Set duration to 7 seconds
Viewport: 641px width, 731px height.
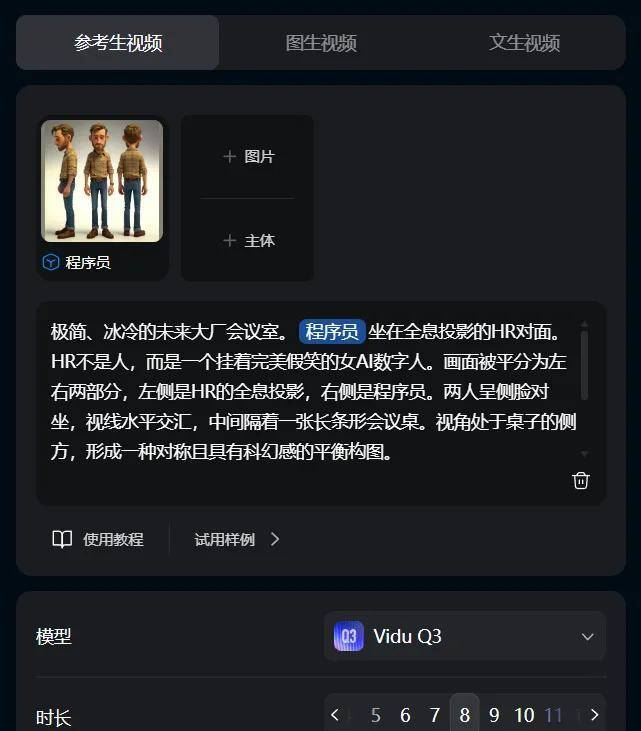click(x=435, y=715)
